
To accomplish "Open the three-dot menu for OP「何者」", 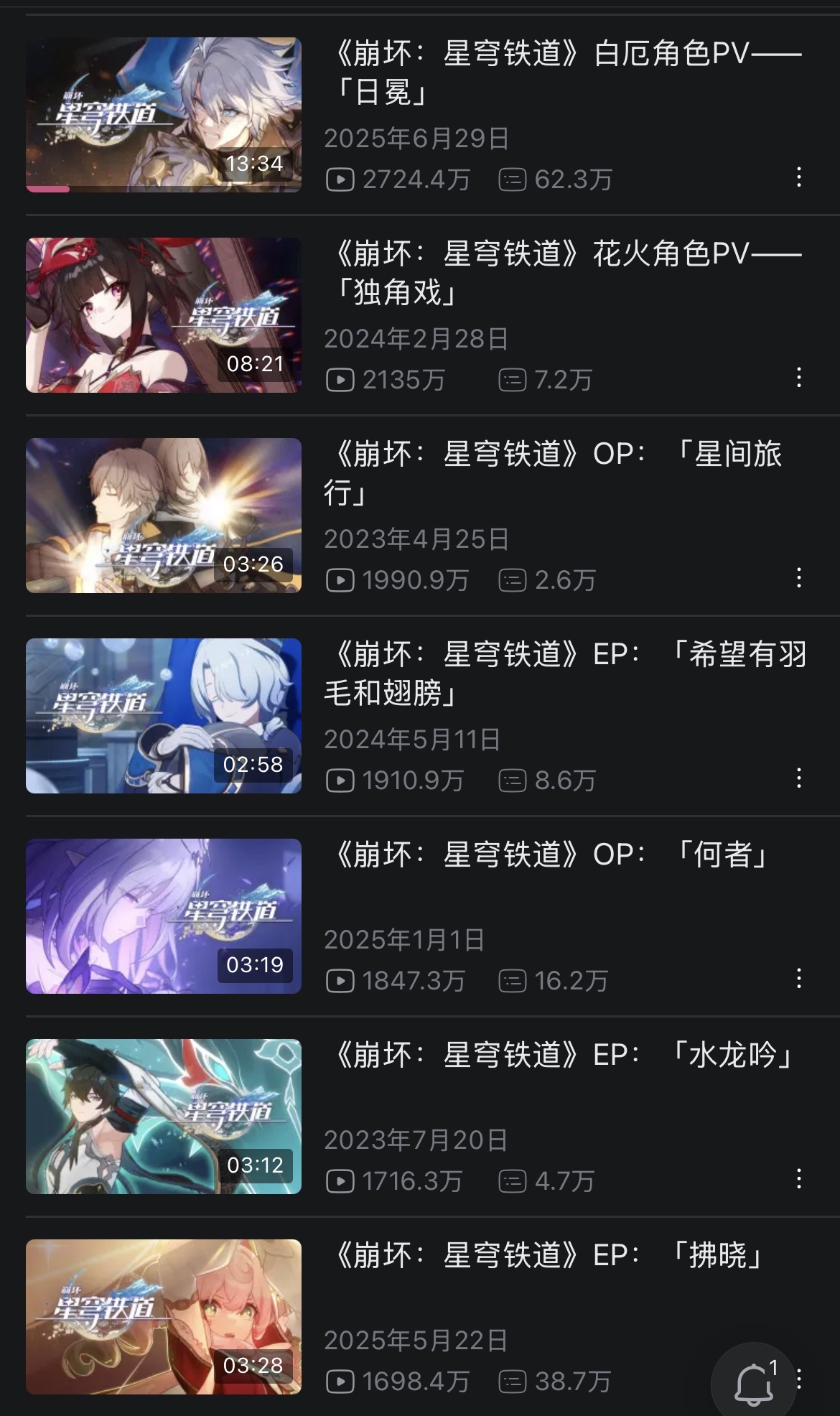I will (798, 979).
